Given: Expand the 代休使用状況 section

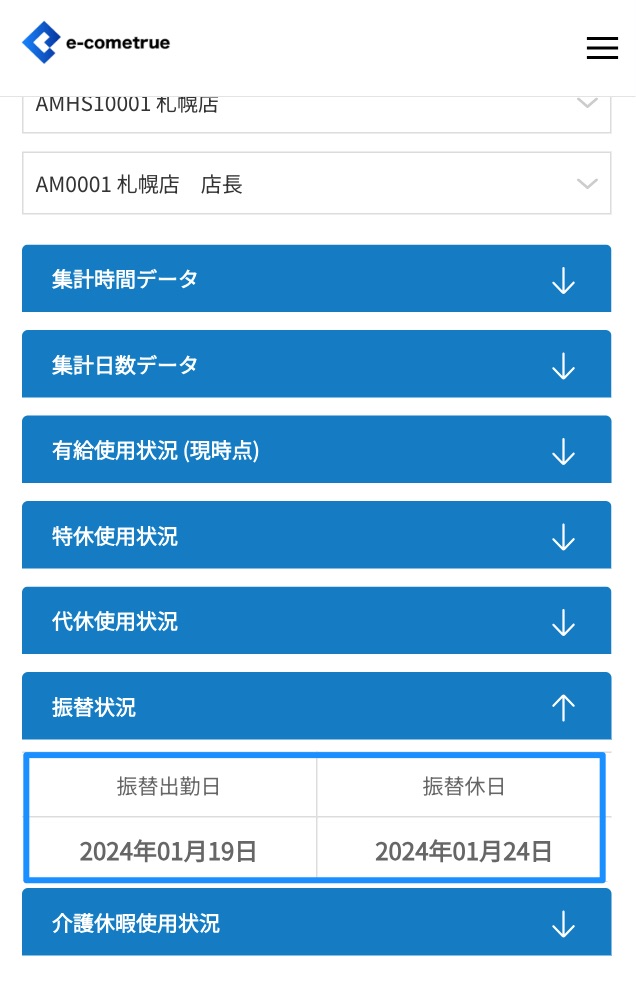Looking at the screenshot, I should 316,621.
